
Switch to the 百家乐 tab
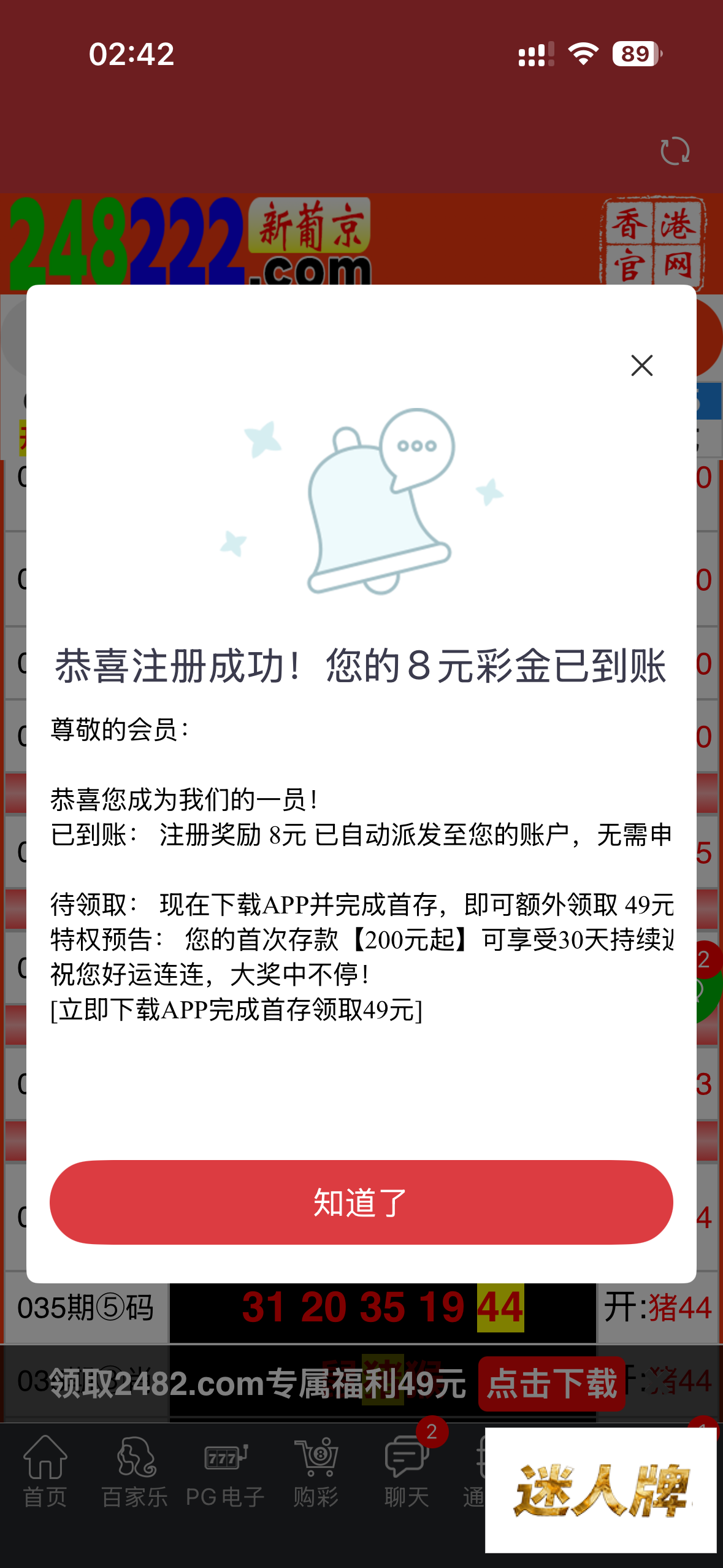(135, 1470)
